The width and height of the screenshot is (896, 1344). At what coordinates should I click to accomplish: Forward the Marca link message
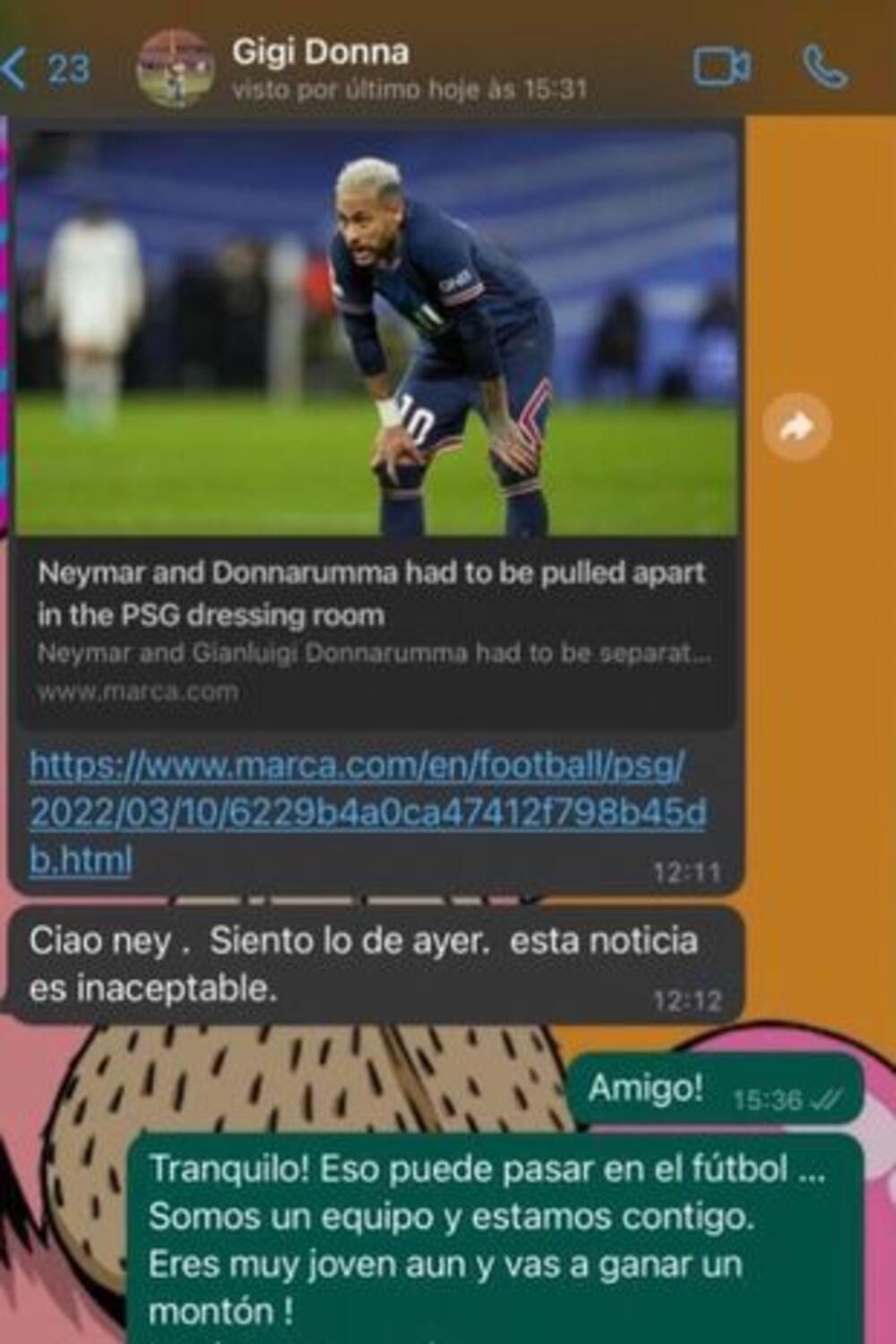tap(797, 427)
